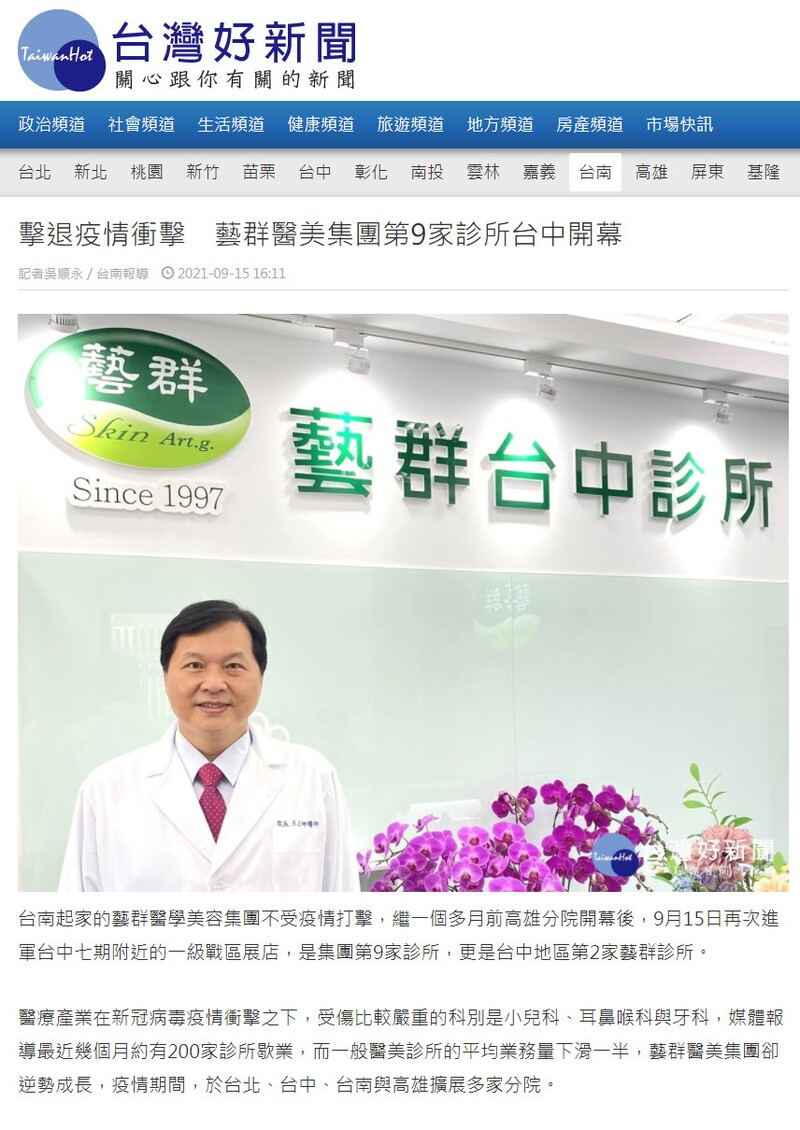Viewport: 800px width, 1130px height.
Task: Go to 生活頻道 channel
Action: click(x=231, y=125)
